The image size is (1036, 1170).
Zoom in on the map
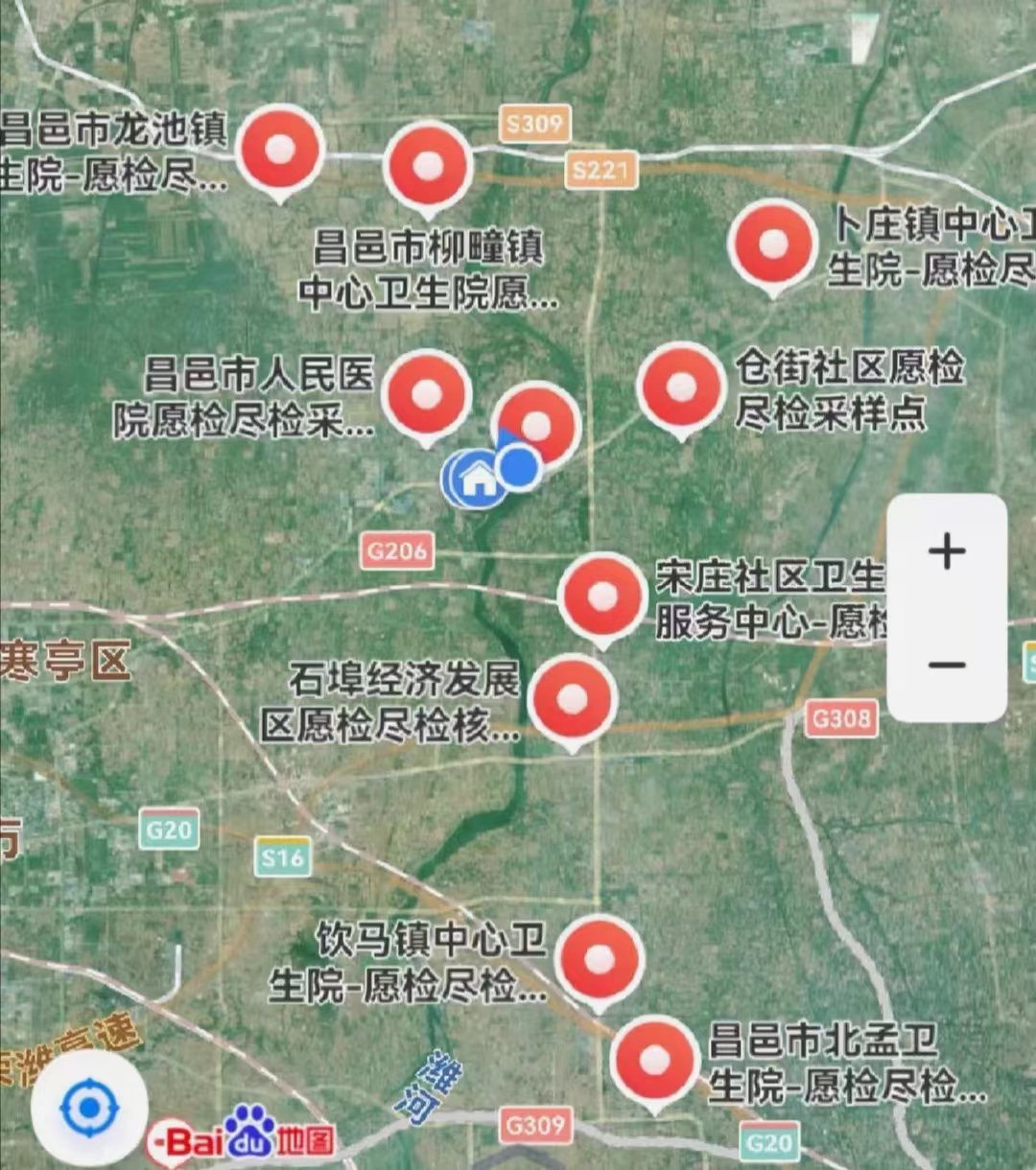pos(946,552)
